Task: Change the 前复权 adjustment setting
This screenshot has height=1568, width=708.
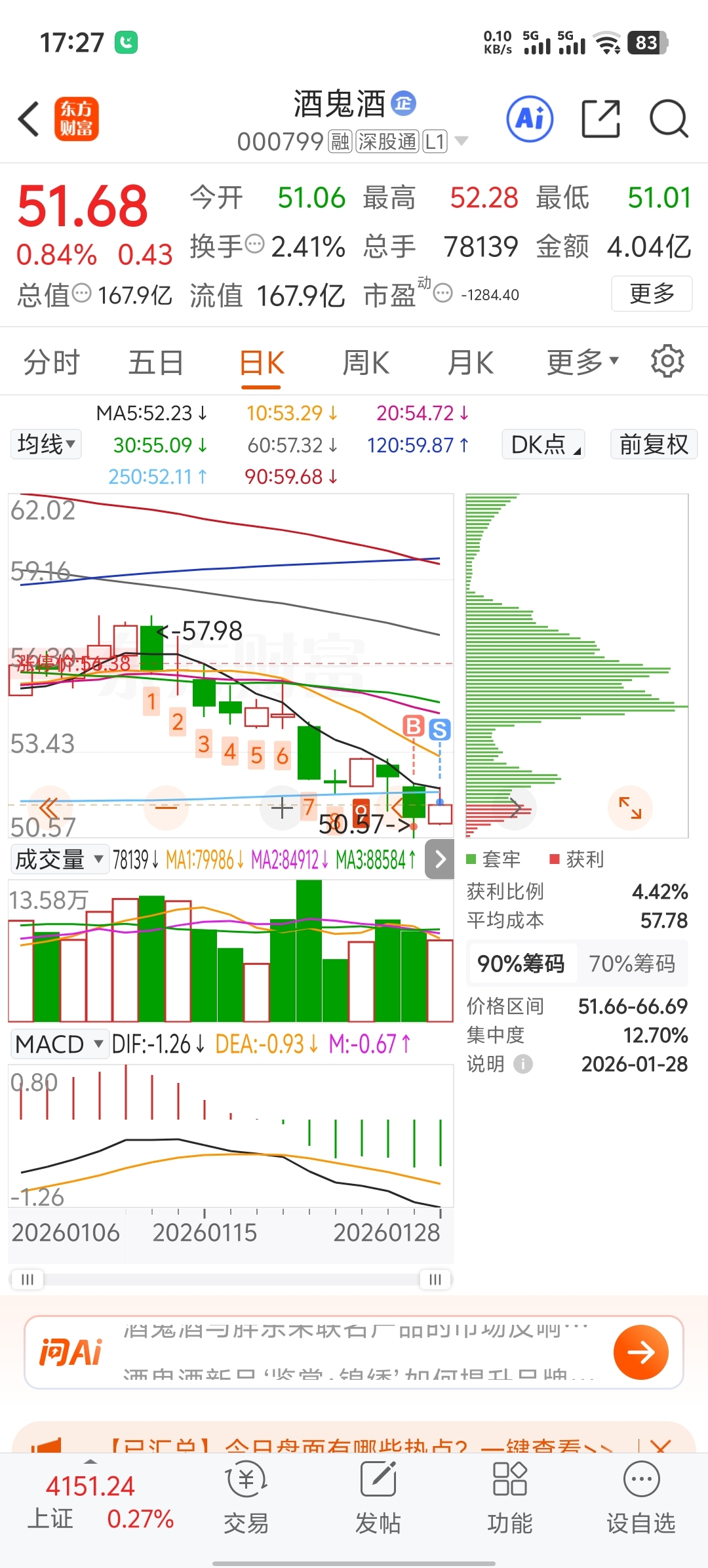Action: click(x=654, y=444)
